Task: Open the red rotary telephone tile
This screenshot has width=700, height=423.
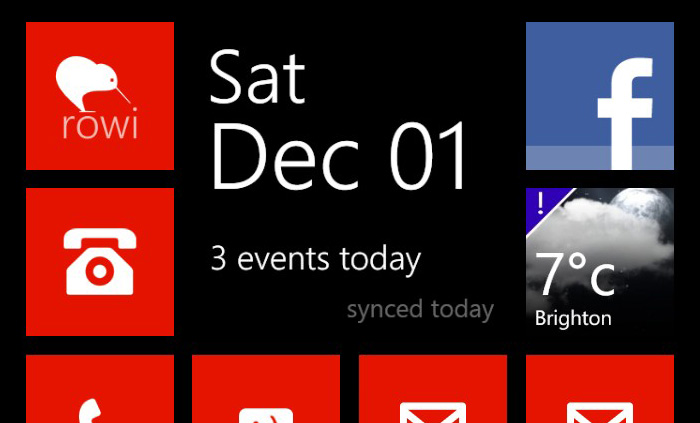Action: [99, 262]
